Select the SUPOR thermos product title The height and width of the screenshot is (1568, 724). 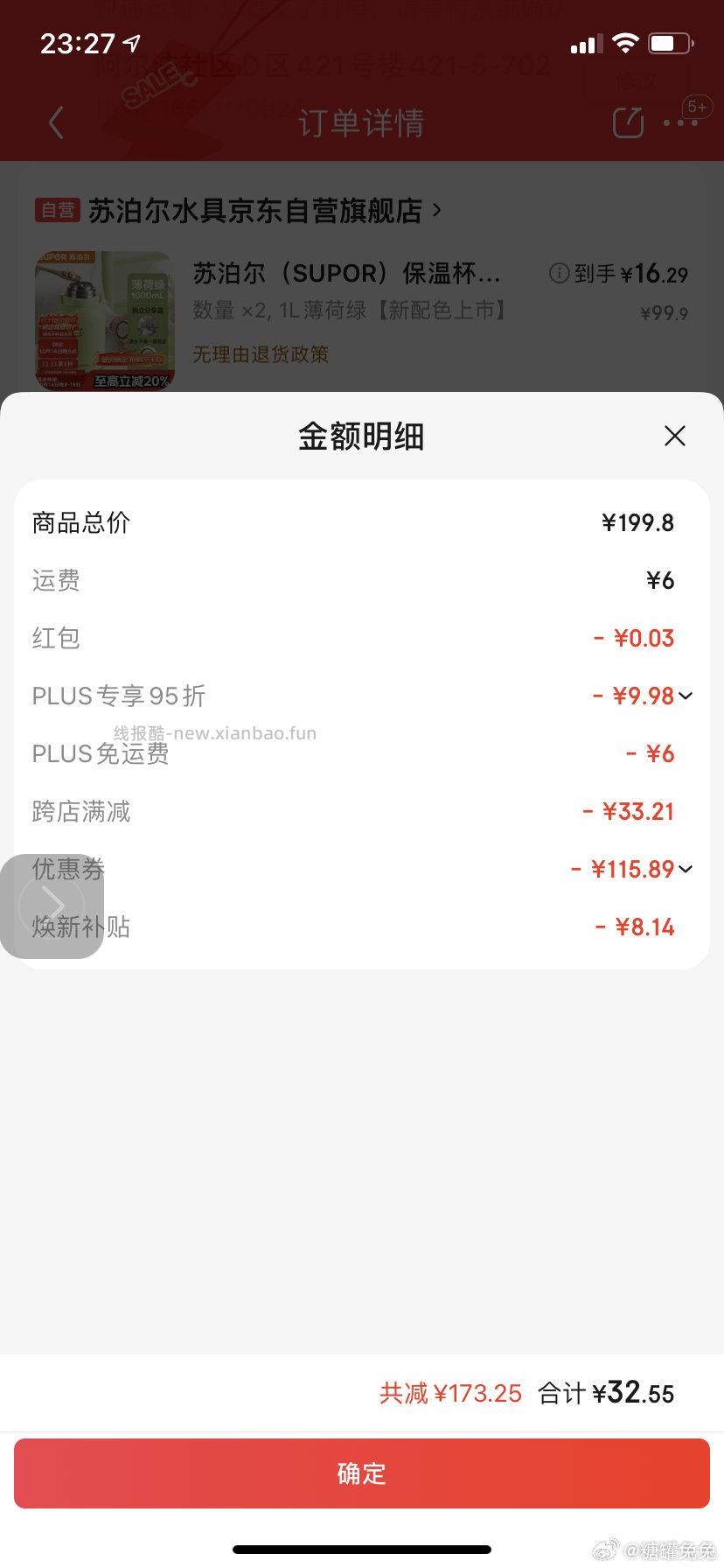347,274
